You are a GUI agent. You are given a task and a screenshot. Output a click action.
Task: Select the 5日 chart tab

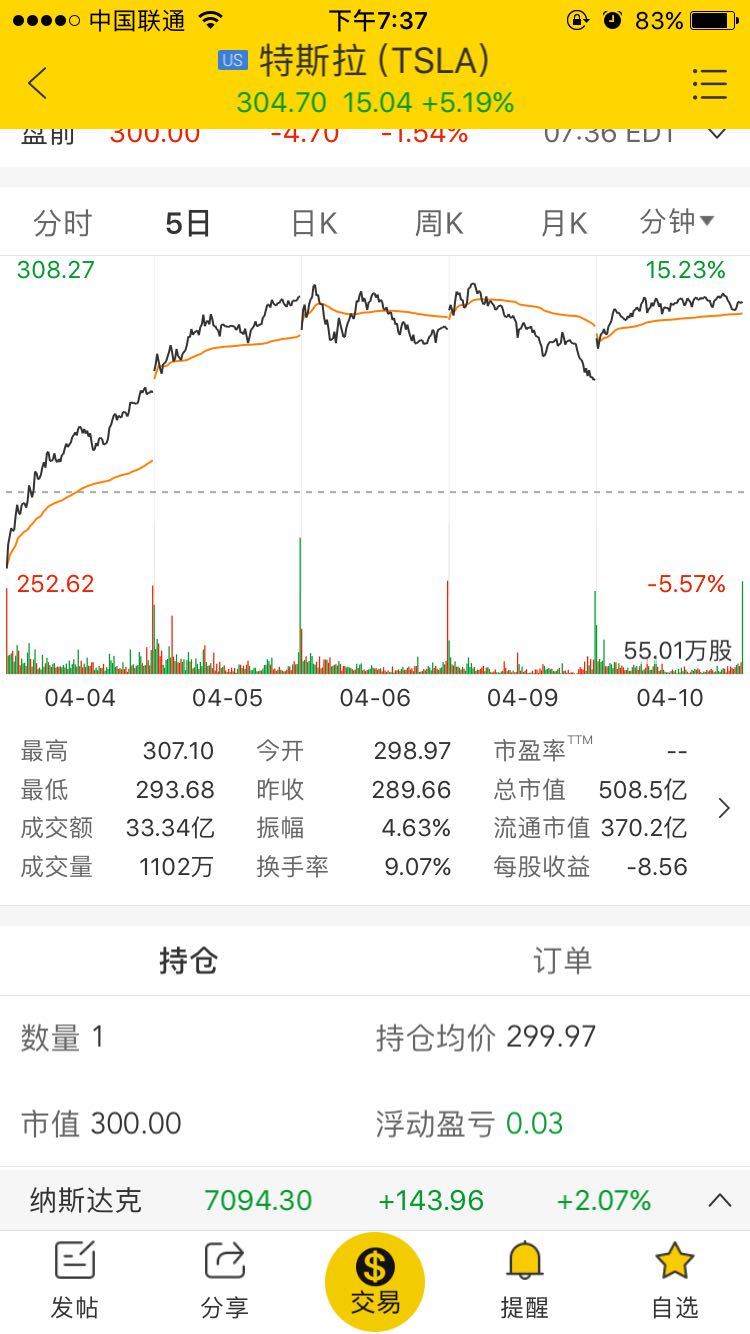tap(187, 223)
